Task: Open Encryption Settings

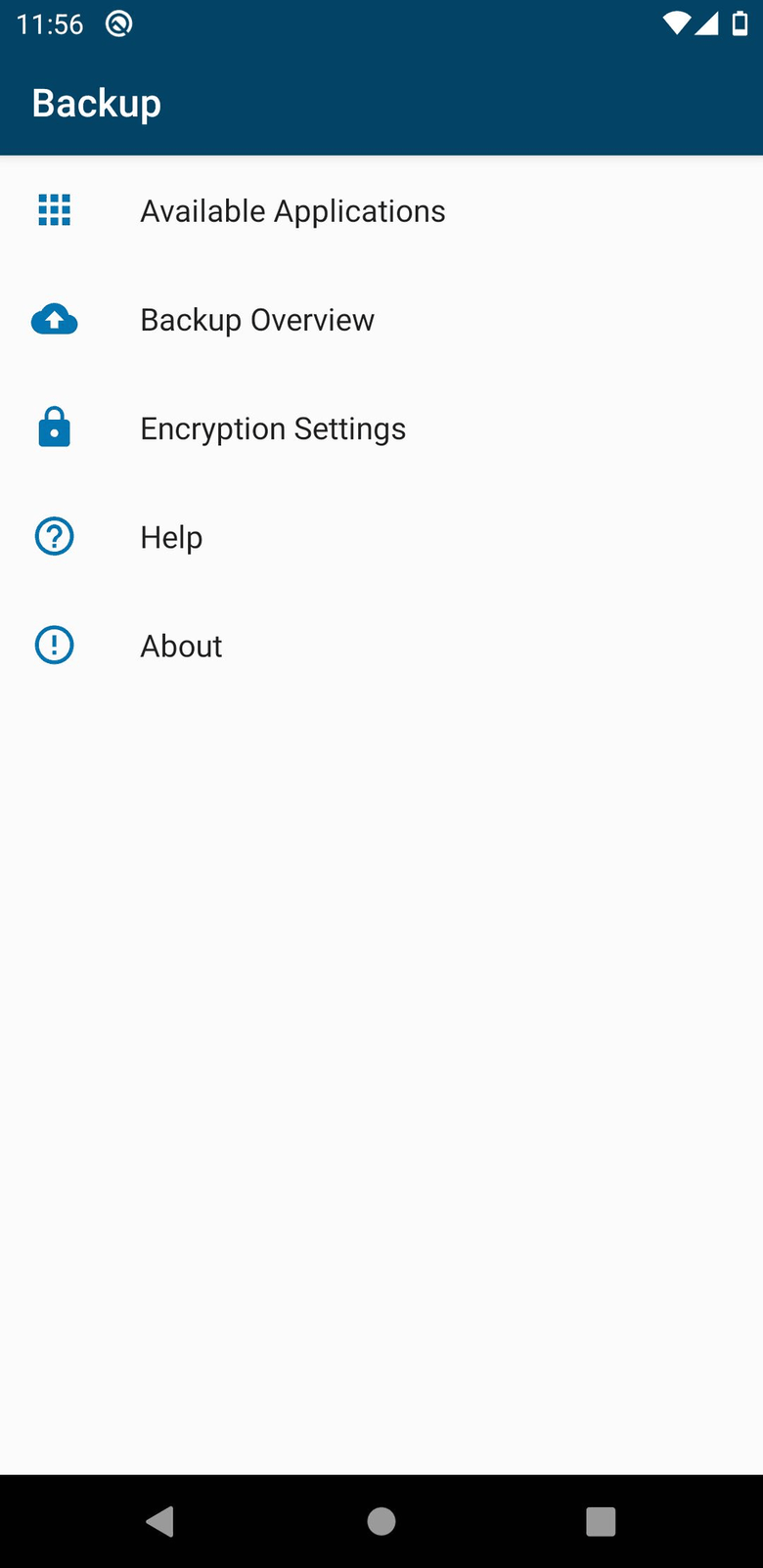Action: click(x=273, y=427)
